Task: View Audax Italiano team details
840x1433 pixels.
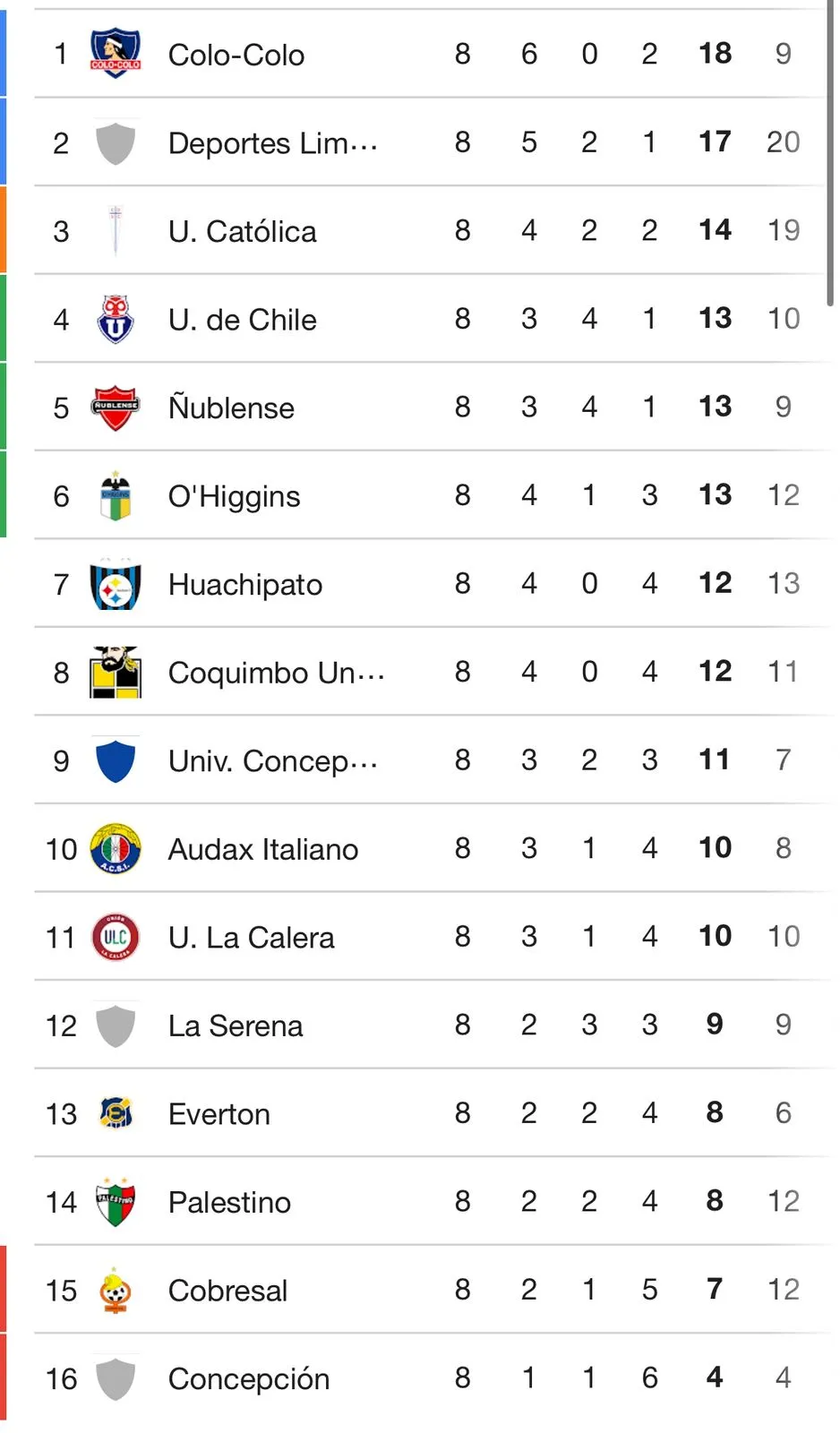Action: click(262, 849)
